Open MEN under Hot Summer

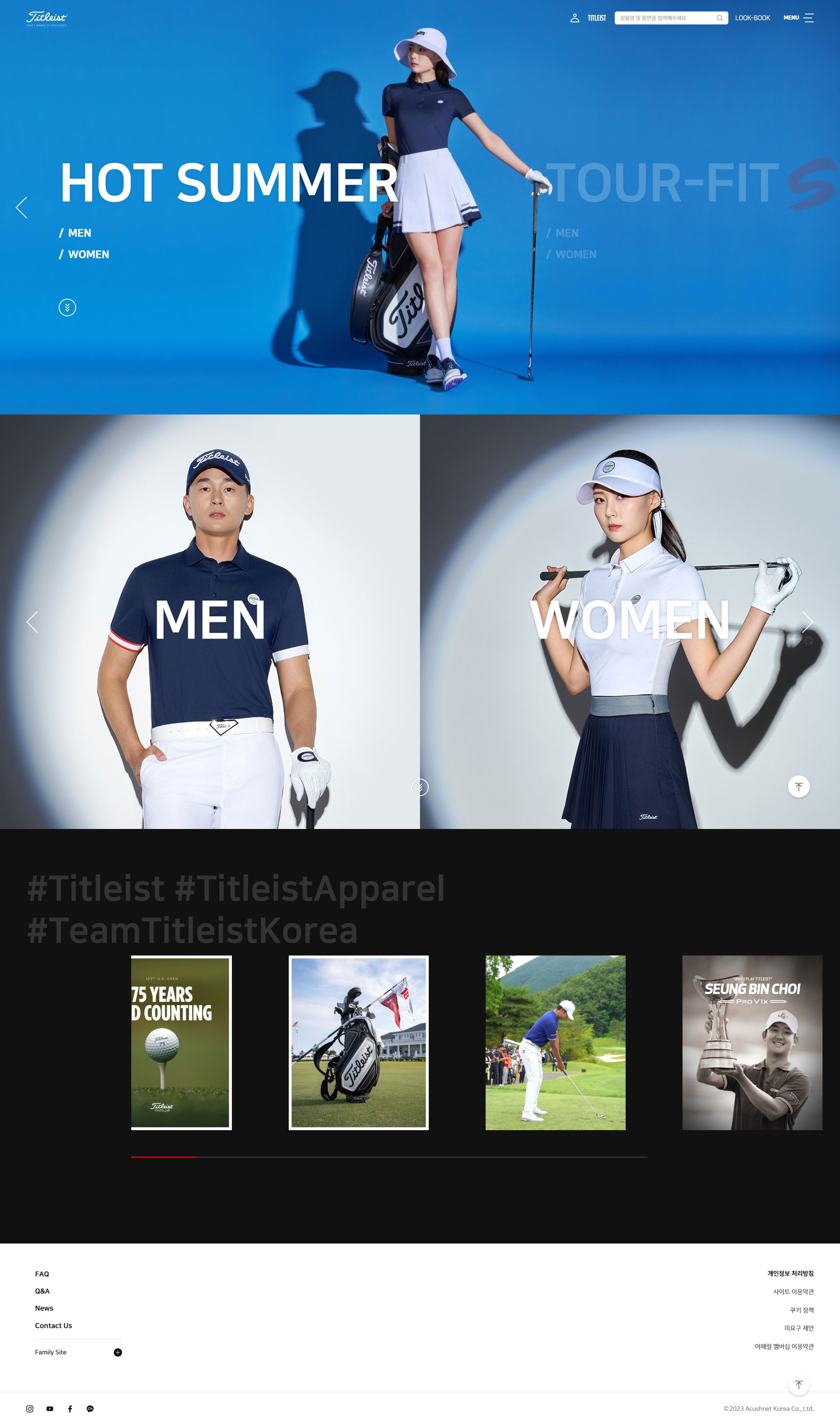79,233
